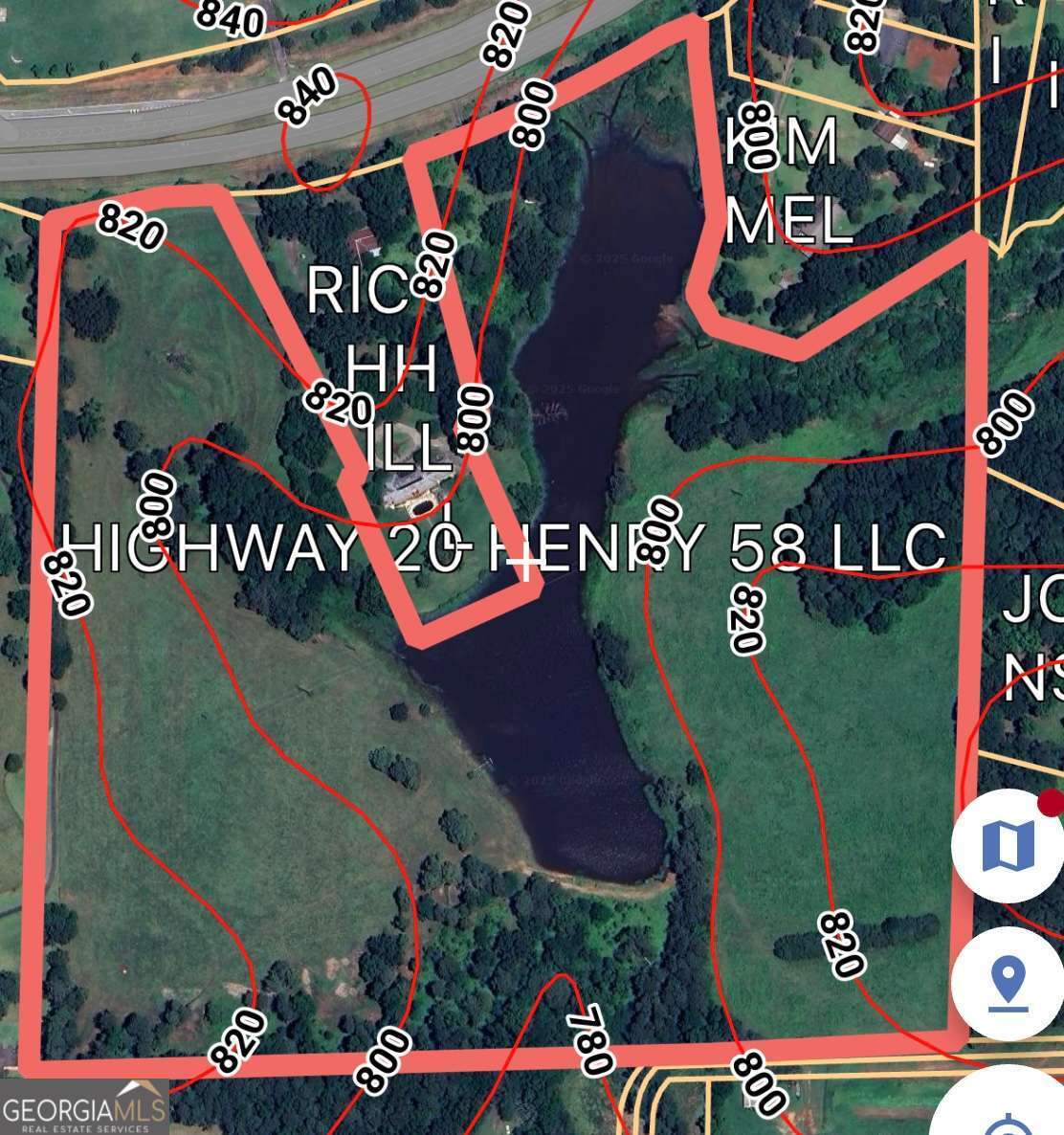Open the map layers button
Screen dimensions: 1064x1135
click(x=1007, y=844)
